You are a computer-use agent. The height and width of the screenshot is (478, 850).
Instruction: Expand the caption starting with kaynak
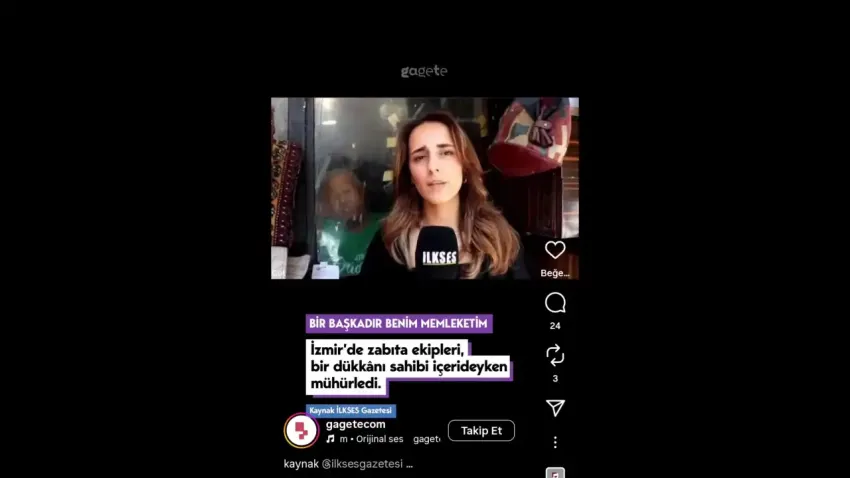(x=348, y=464)
